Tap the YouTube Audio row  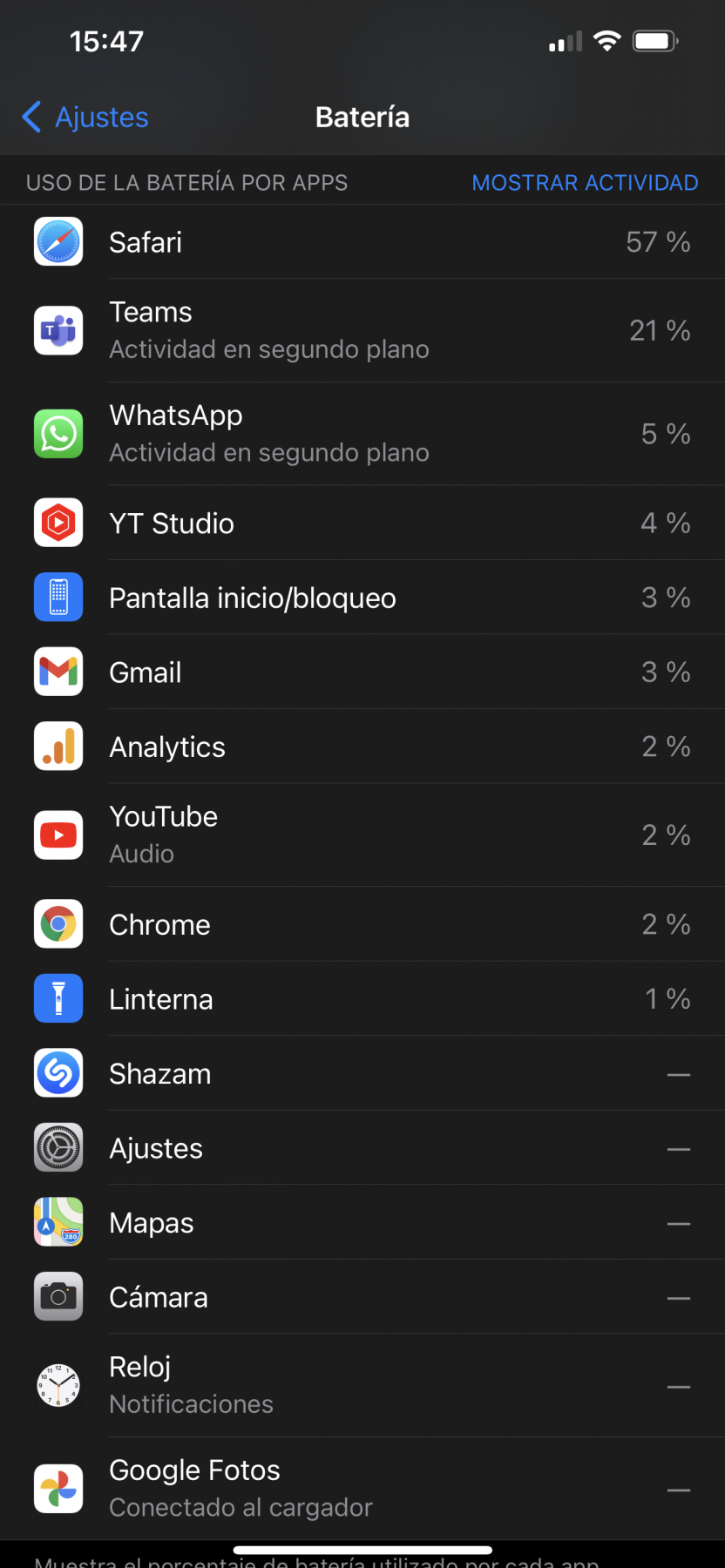coord(362,835)
